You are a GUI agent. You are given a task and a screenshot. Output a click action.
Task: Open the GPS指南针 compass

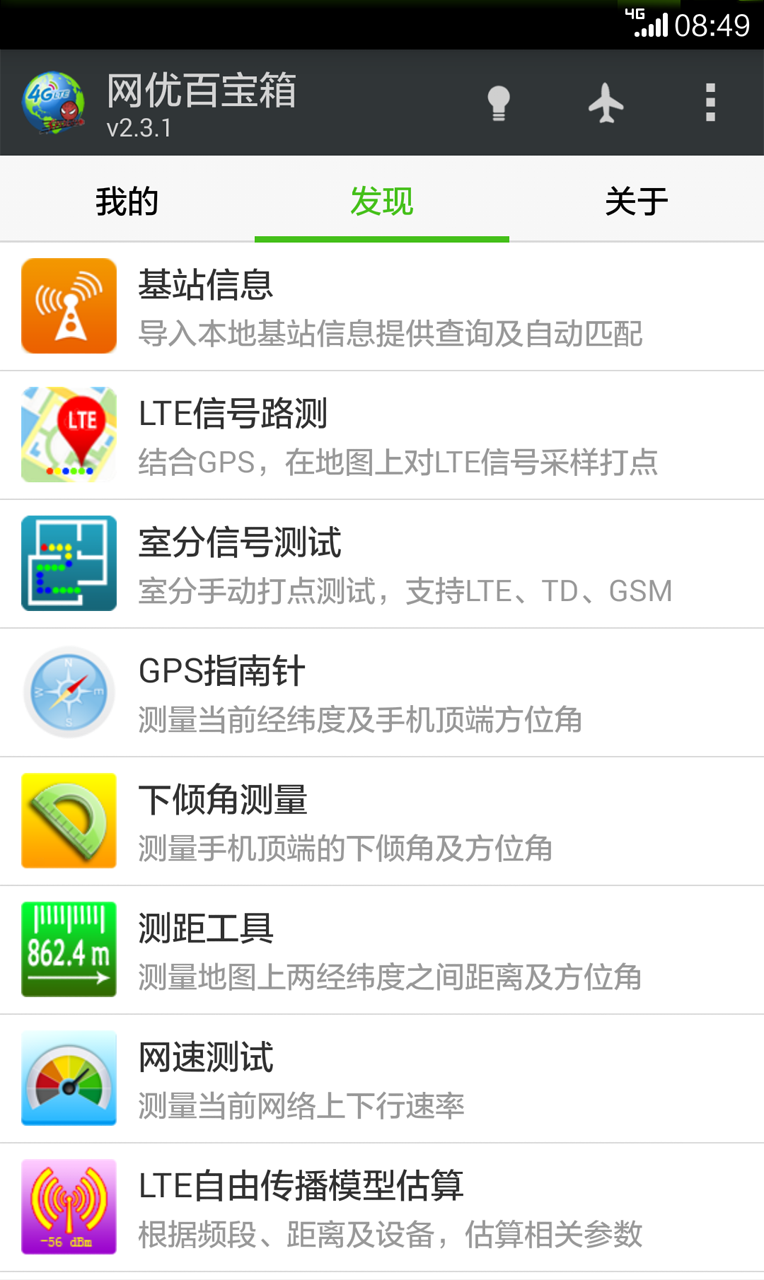[382, 693]
